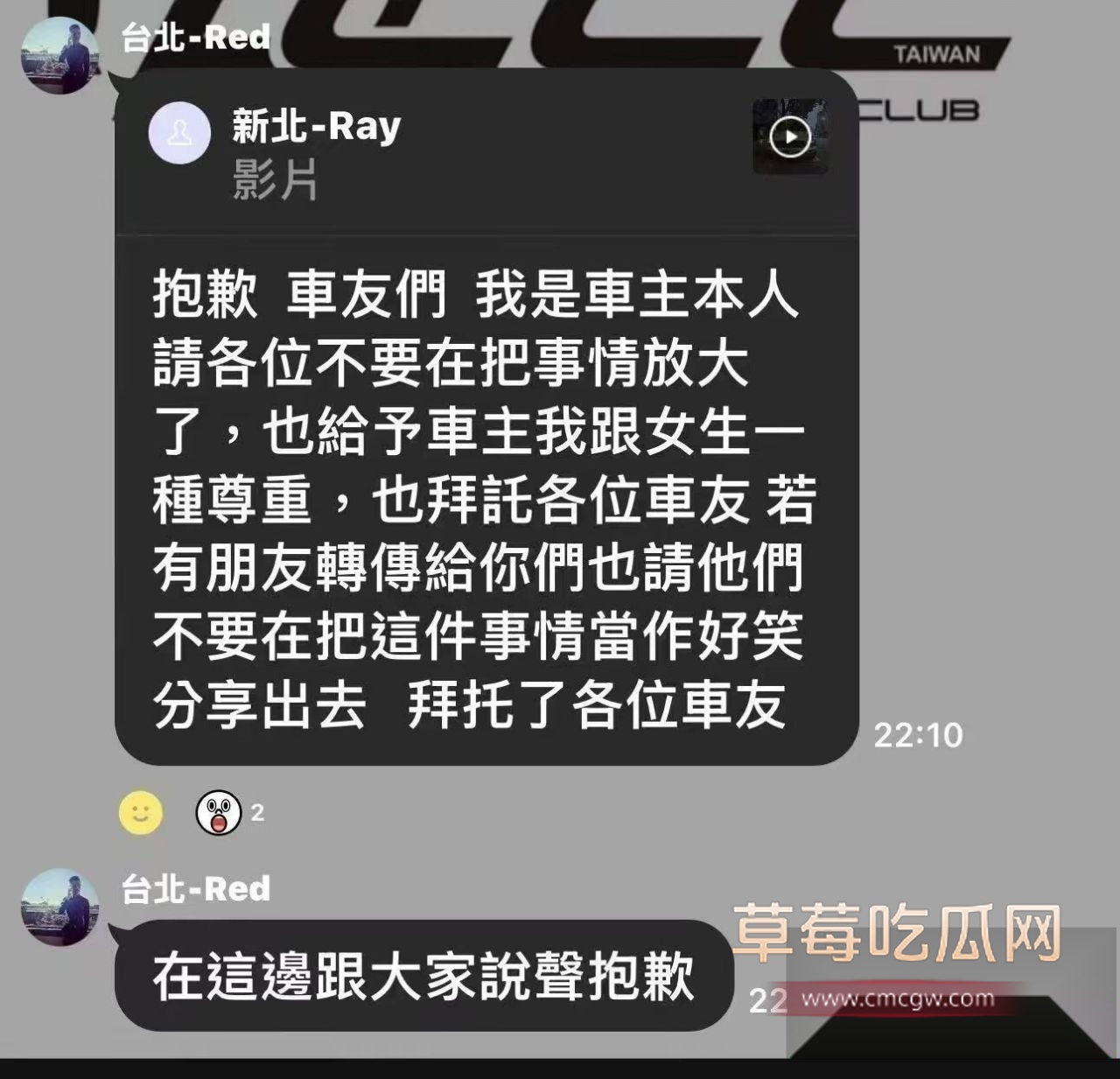Open 台北-Red's avatar beside the apology message
Image resolution: width=1120 pixels, height=1079 pixels.
59,907
